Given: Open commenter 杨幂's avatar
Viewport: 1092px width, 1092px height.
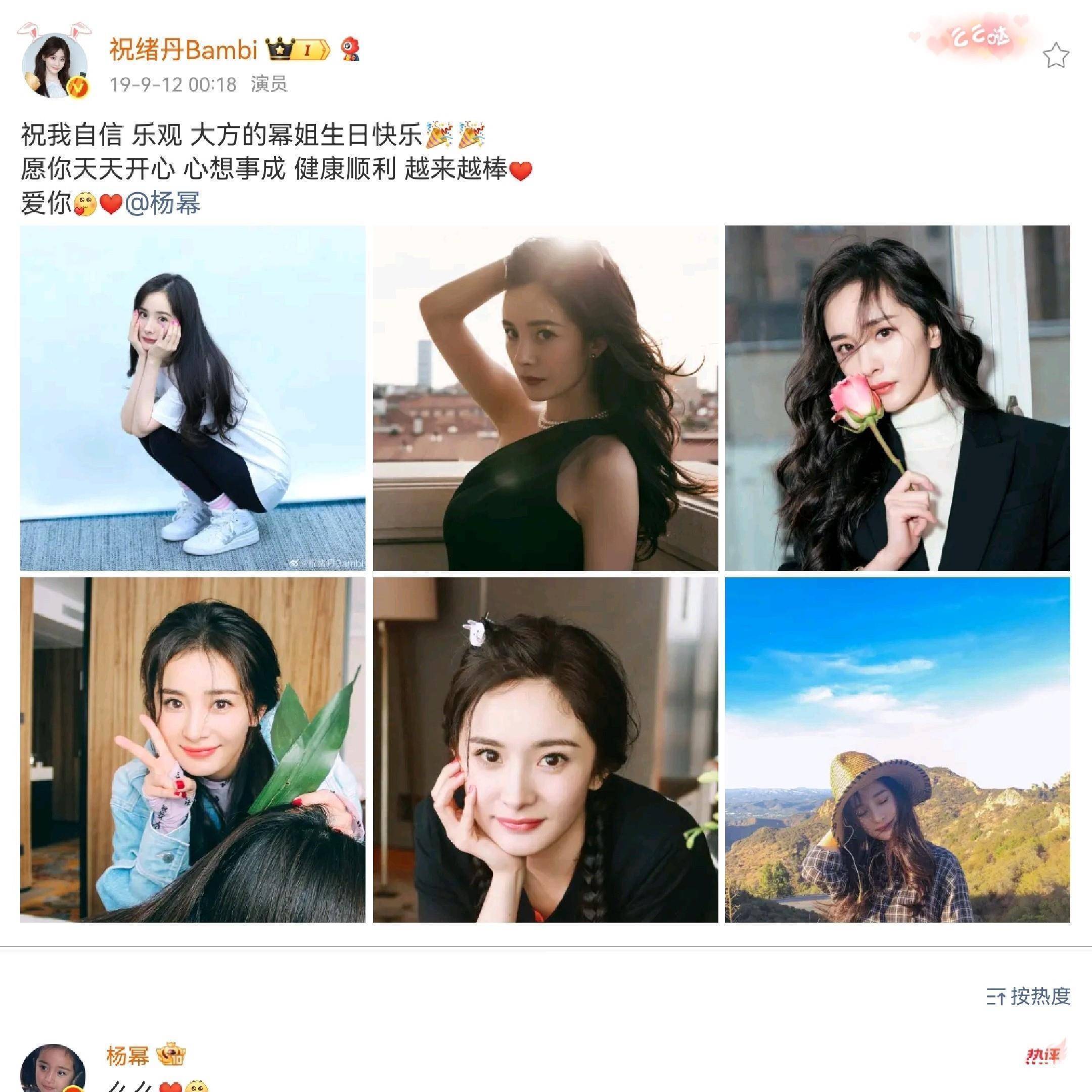Looking at the screenshot, I should (52, 1067).
